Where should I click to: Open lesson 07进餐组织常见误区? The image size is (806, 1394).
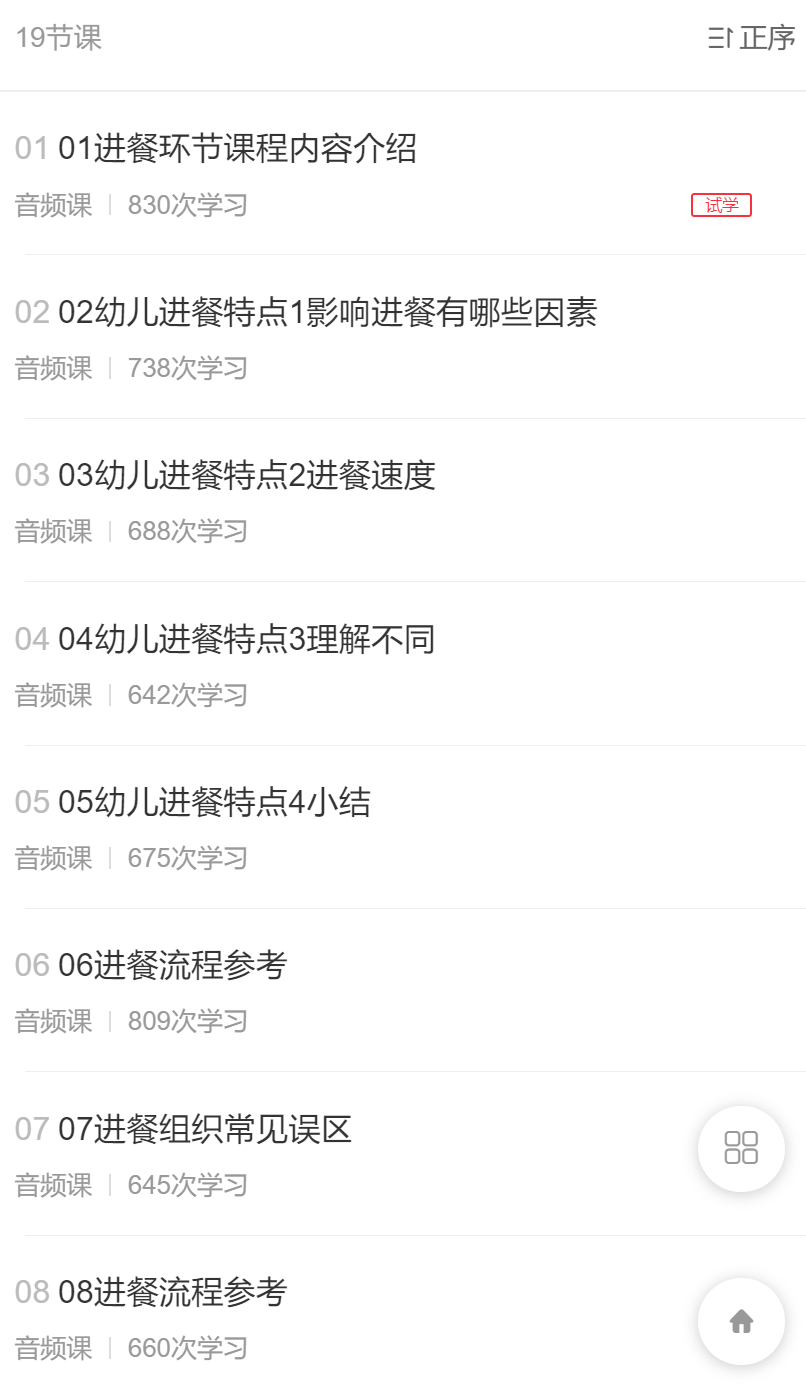pos(206,1129)
